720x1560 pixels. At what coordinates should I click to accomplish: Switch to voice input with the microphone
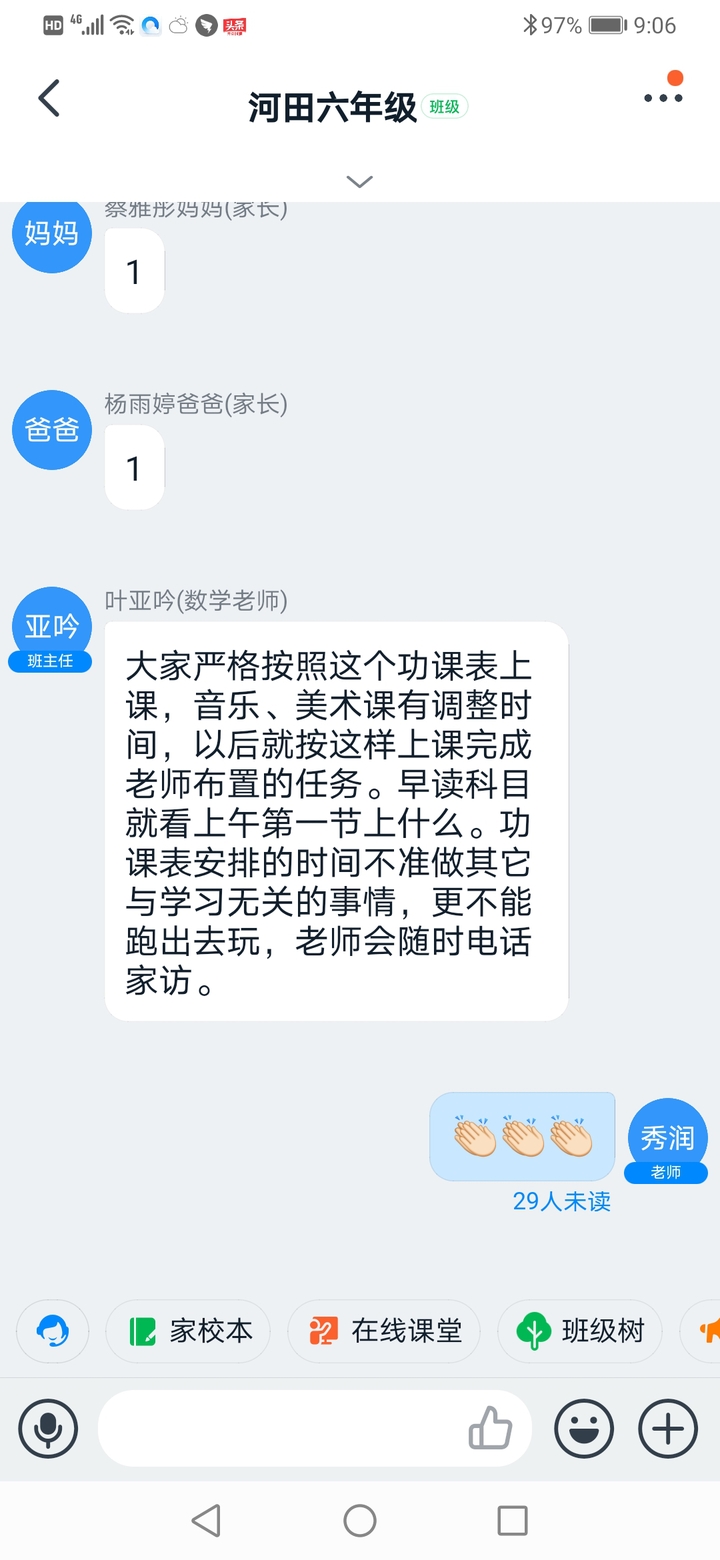click(x=48, y=1428)
